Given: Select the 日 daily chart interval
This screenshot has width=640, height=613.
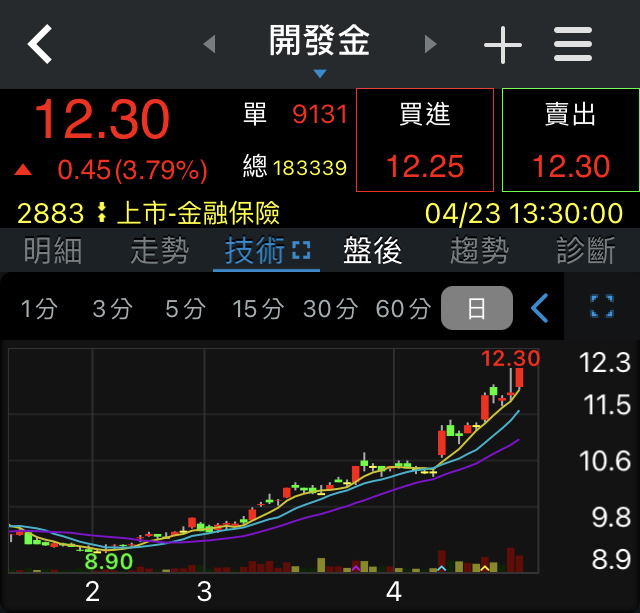Looking at the screenshot, I should click(476, 309).
